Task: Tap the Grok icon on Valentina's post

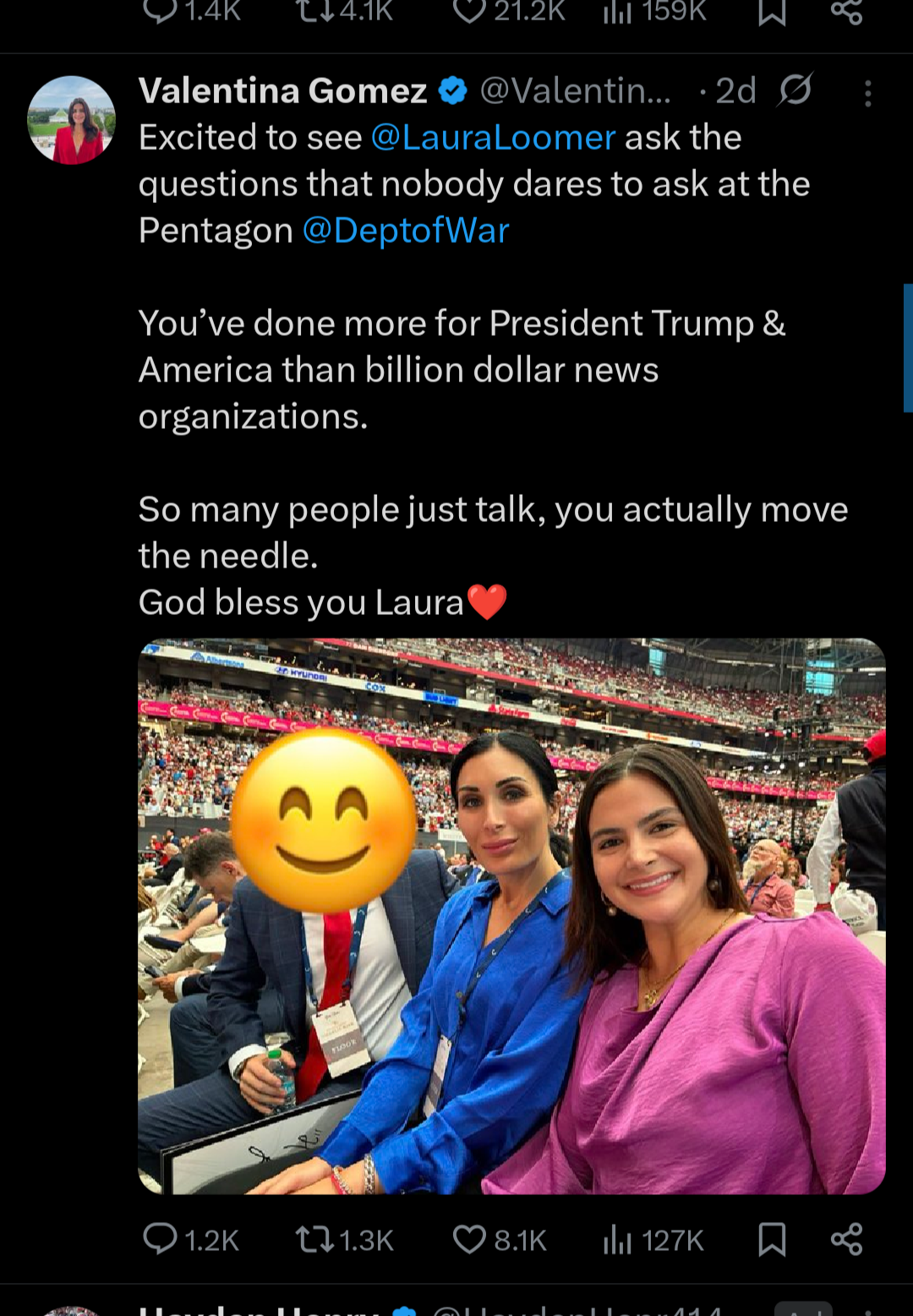Action: (795, 90)
